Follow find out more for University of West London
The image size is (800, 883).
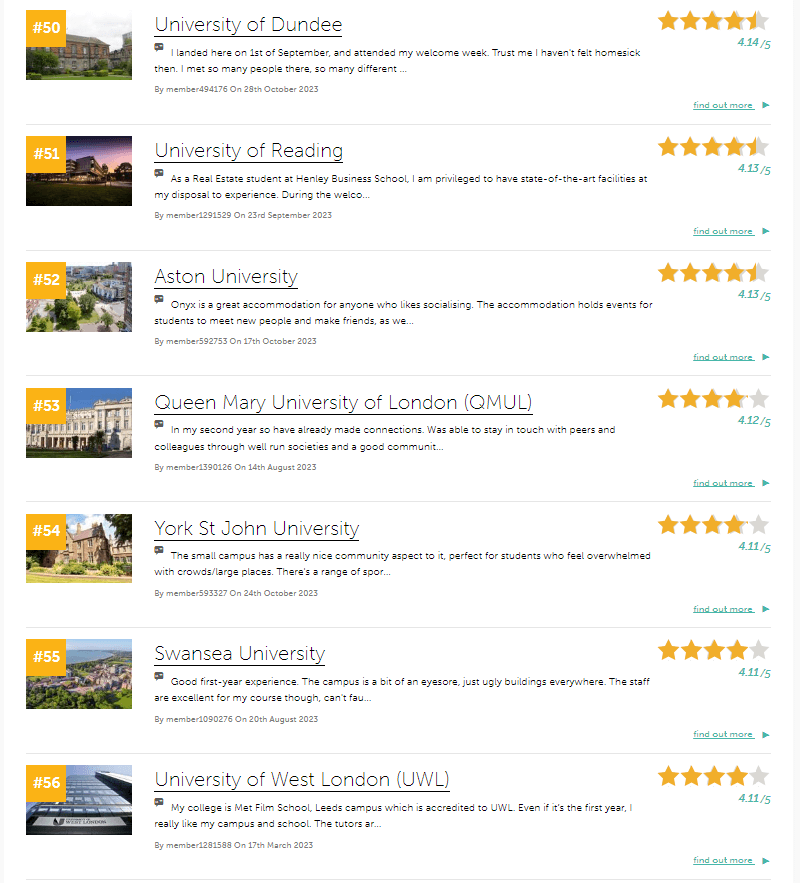(723, 860)
